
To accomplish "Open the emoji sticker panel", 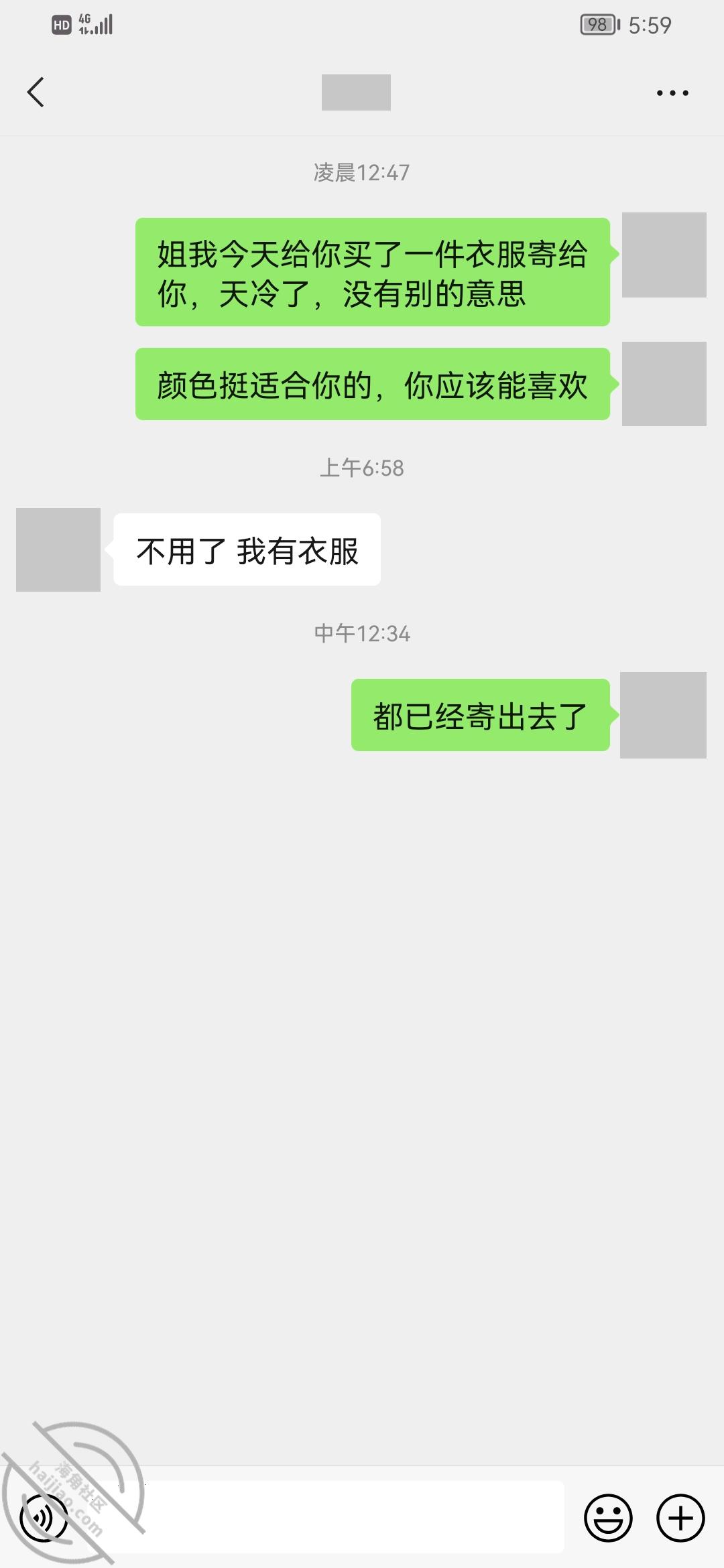I will (x=608, y=1518).
